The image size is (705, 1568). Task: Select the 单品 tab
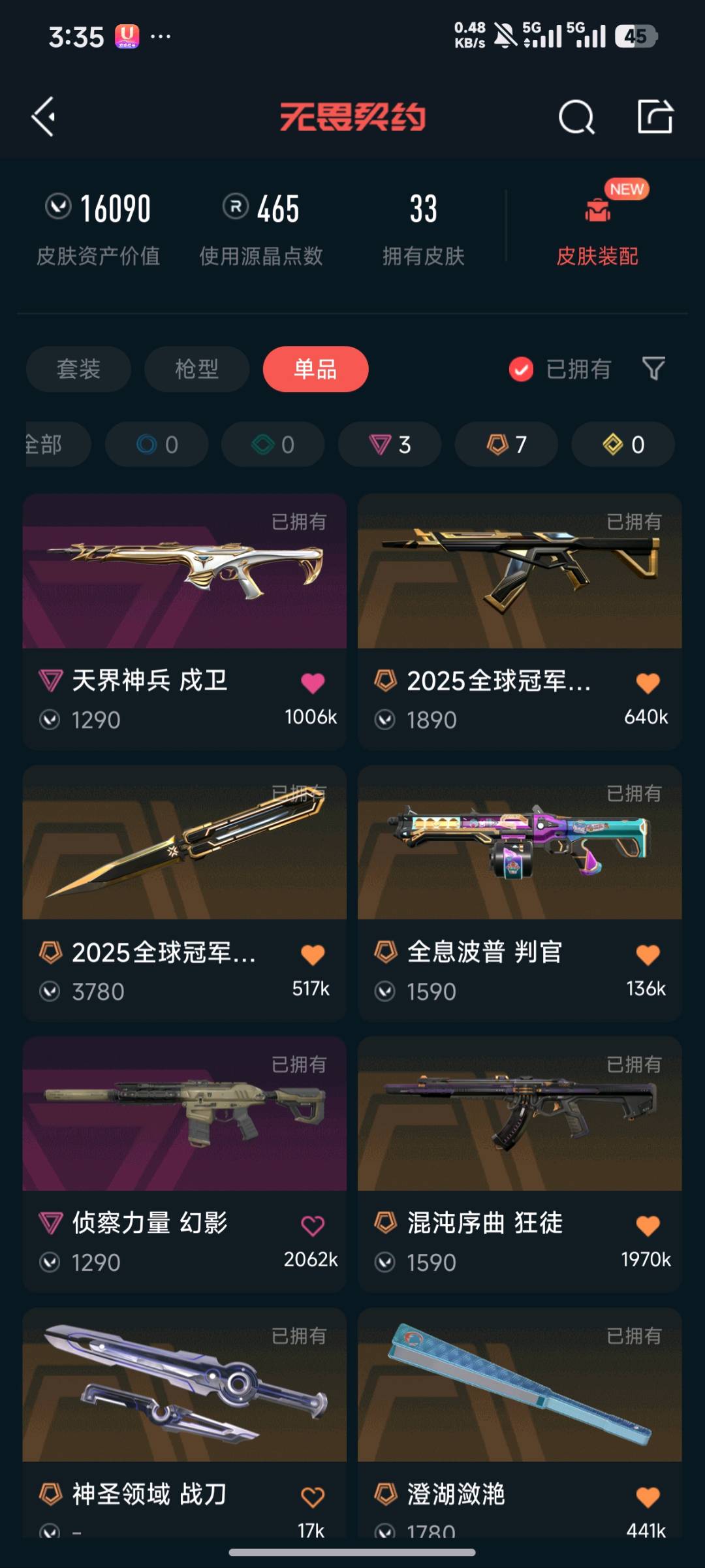tap(315, 369)
